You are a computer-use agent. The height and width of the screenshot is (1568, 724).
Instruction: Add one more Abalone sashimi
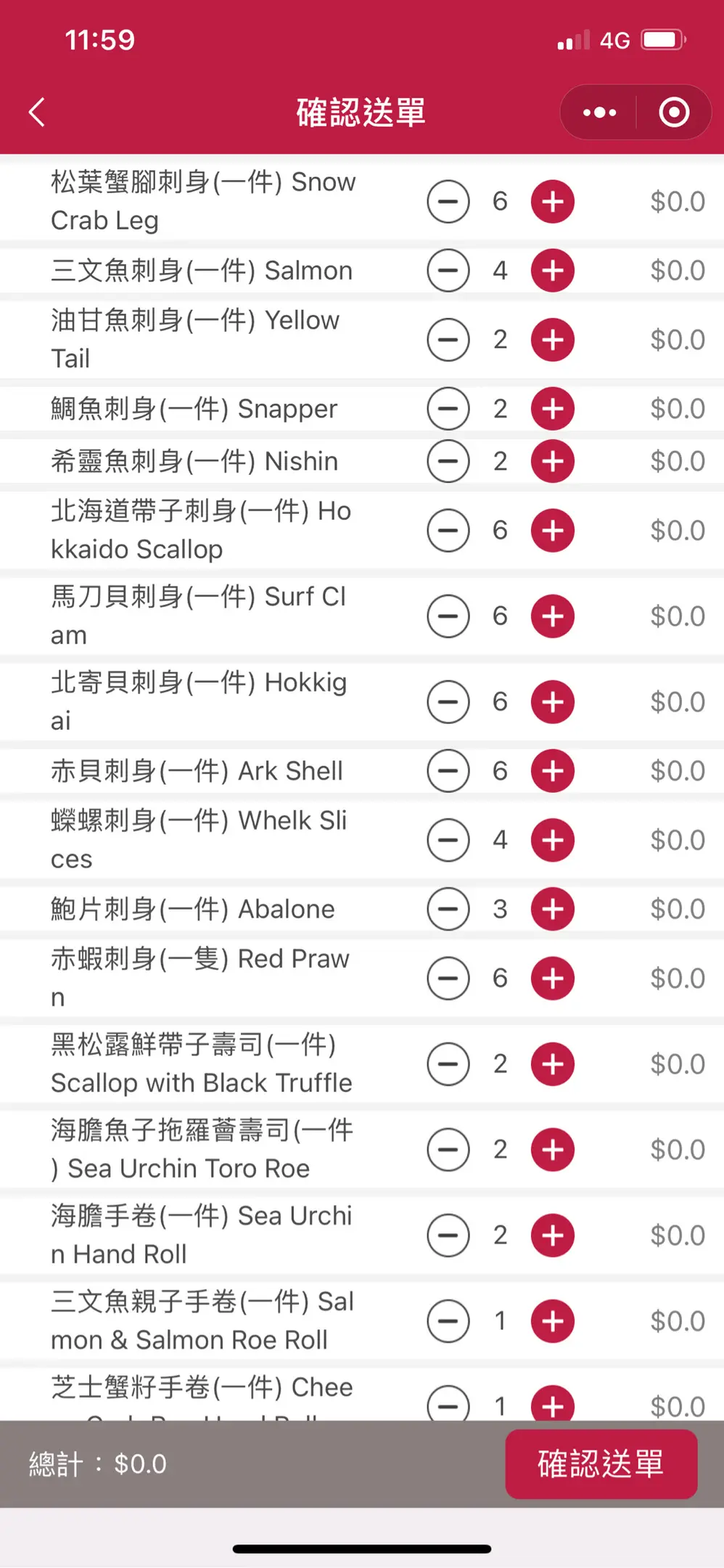(553, 909)
